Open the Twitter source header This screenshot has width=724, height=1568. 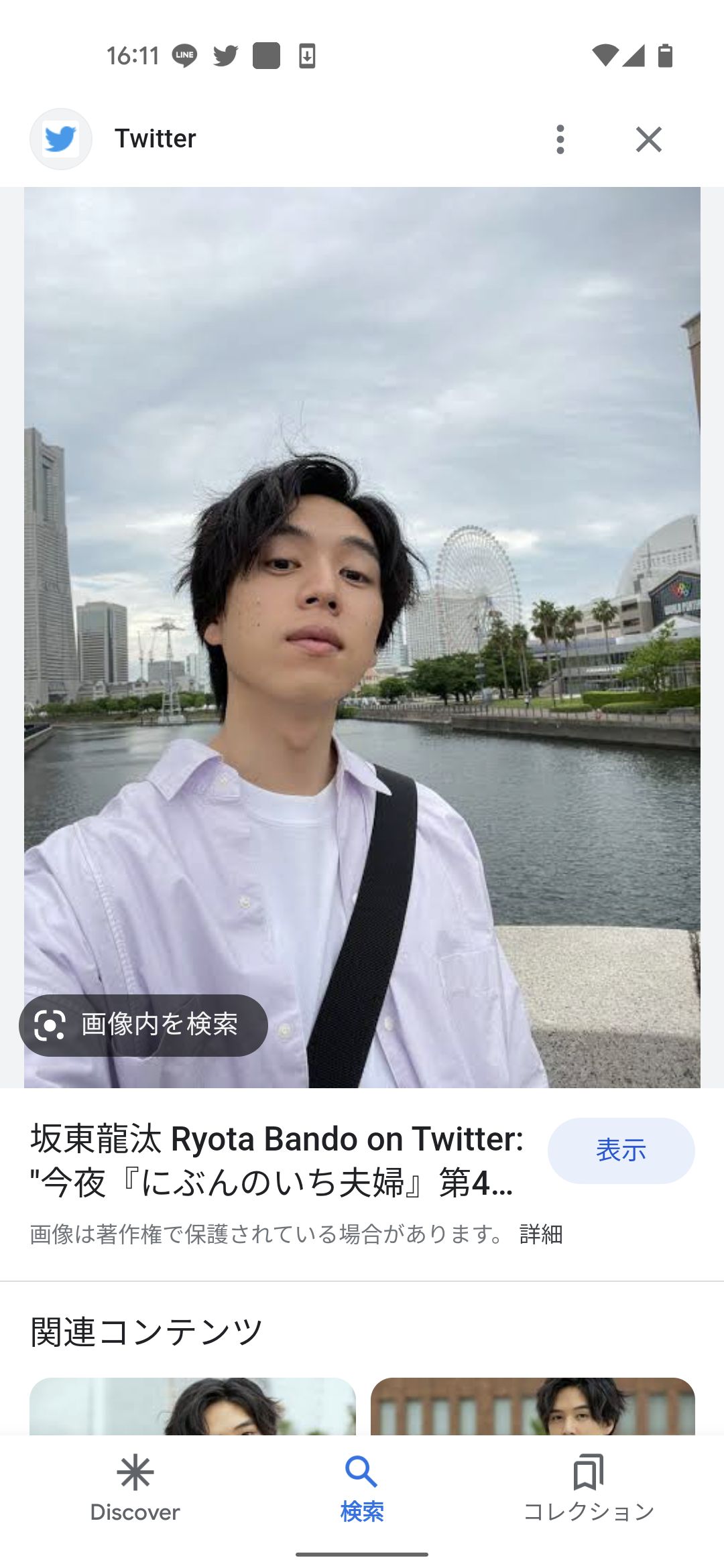point(155,139)
